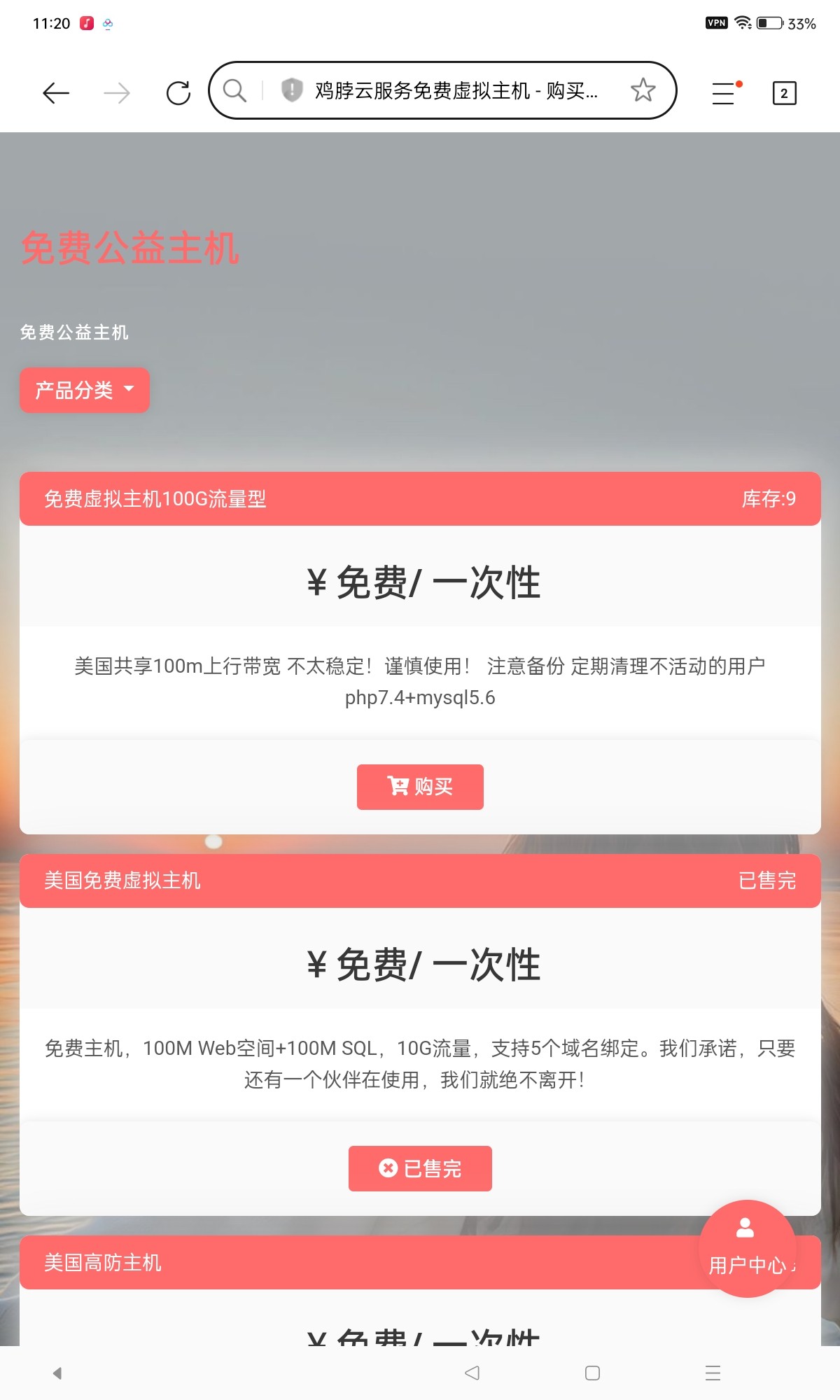This screenshot has height=1400, width=840.
Task: Reload the current web page
Action: [x=178, y=92]
